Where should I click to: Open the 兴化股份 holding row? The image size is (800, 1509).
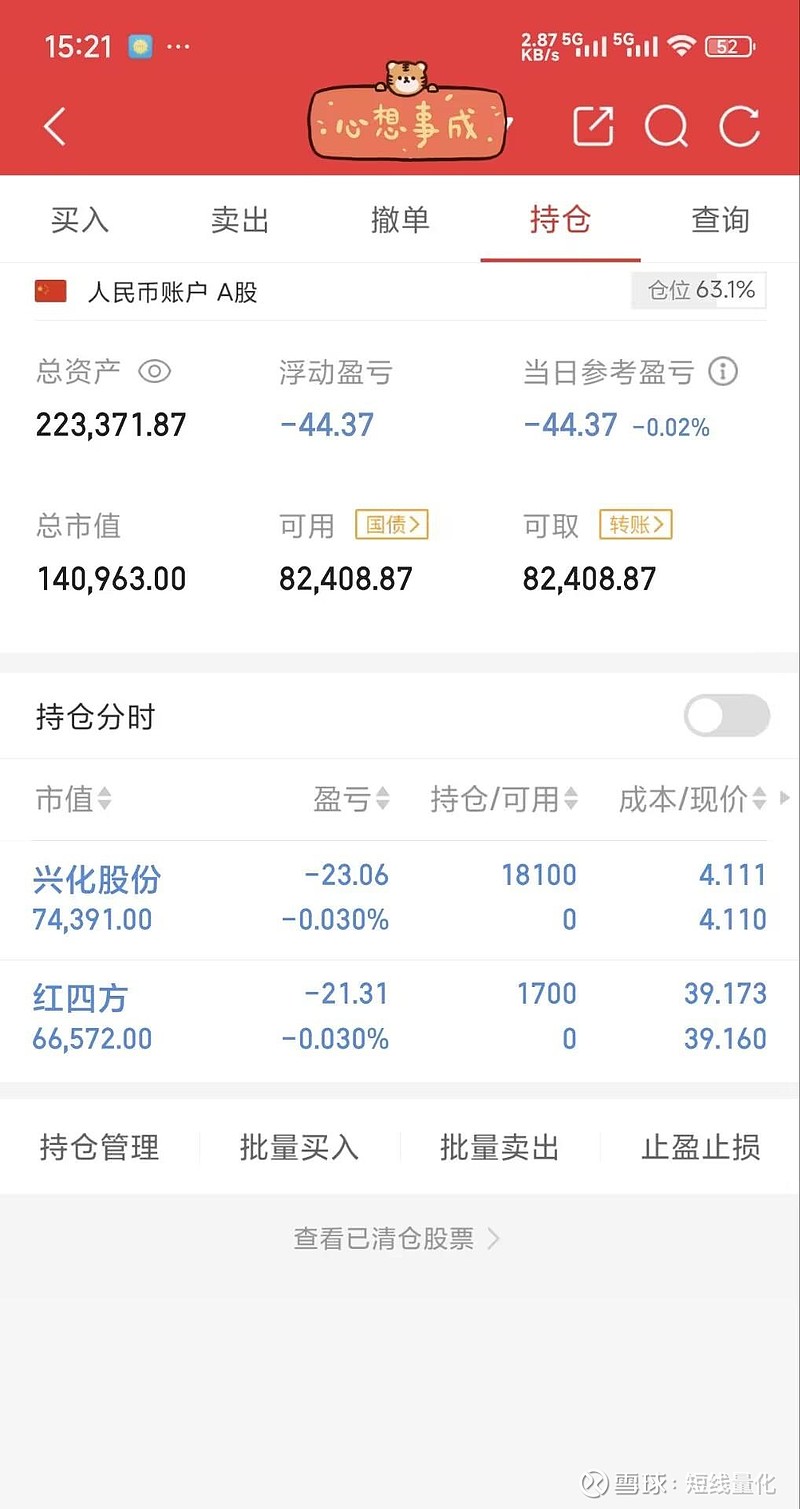400,900
